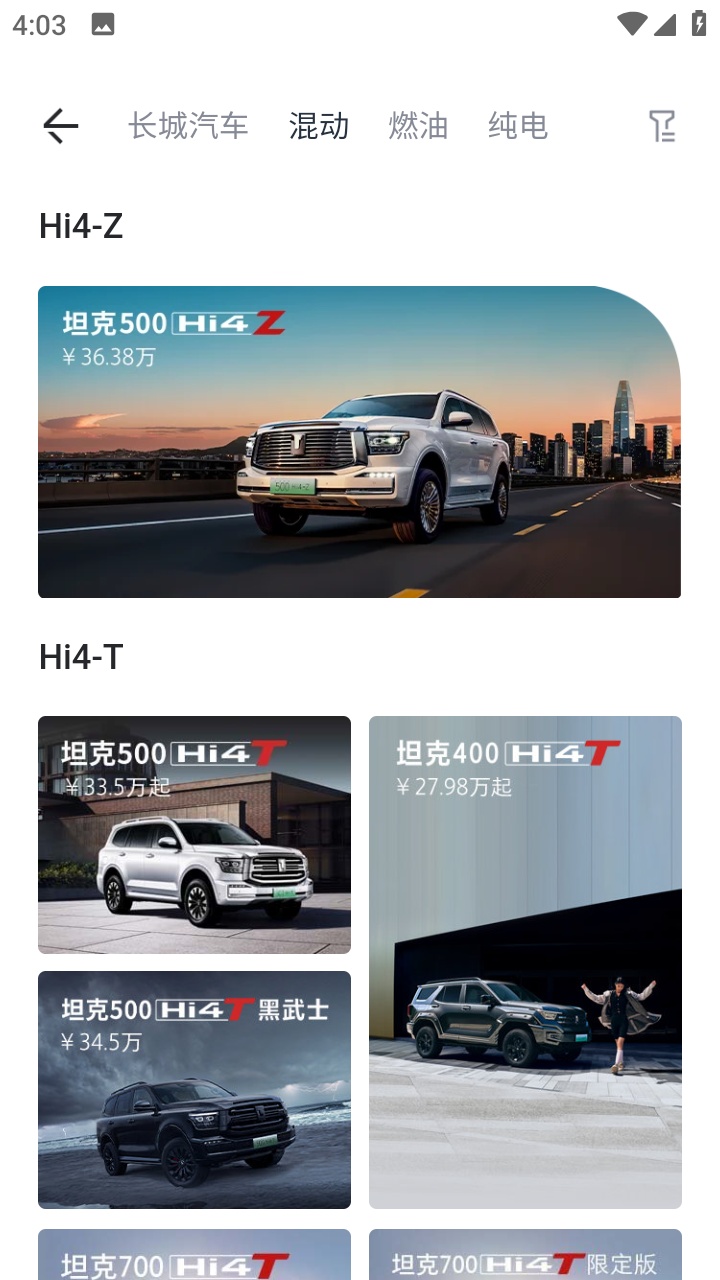Open the 坦克700 Hi4-T 限定版 card

click(525, 1256)
